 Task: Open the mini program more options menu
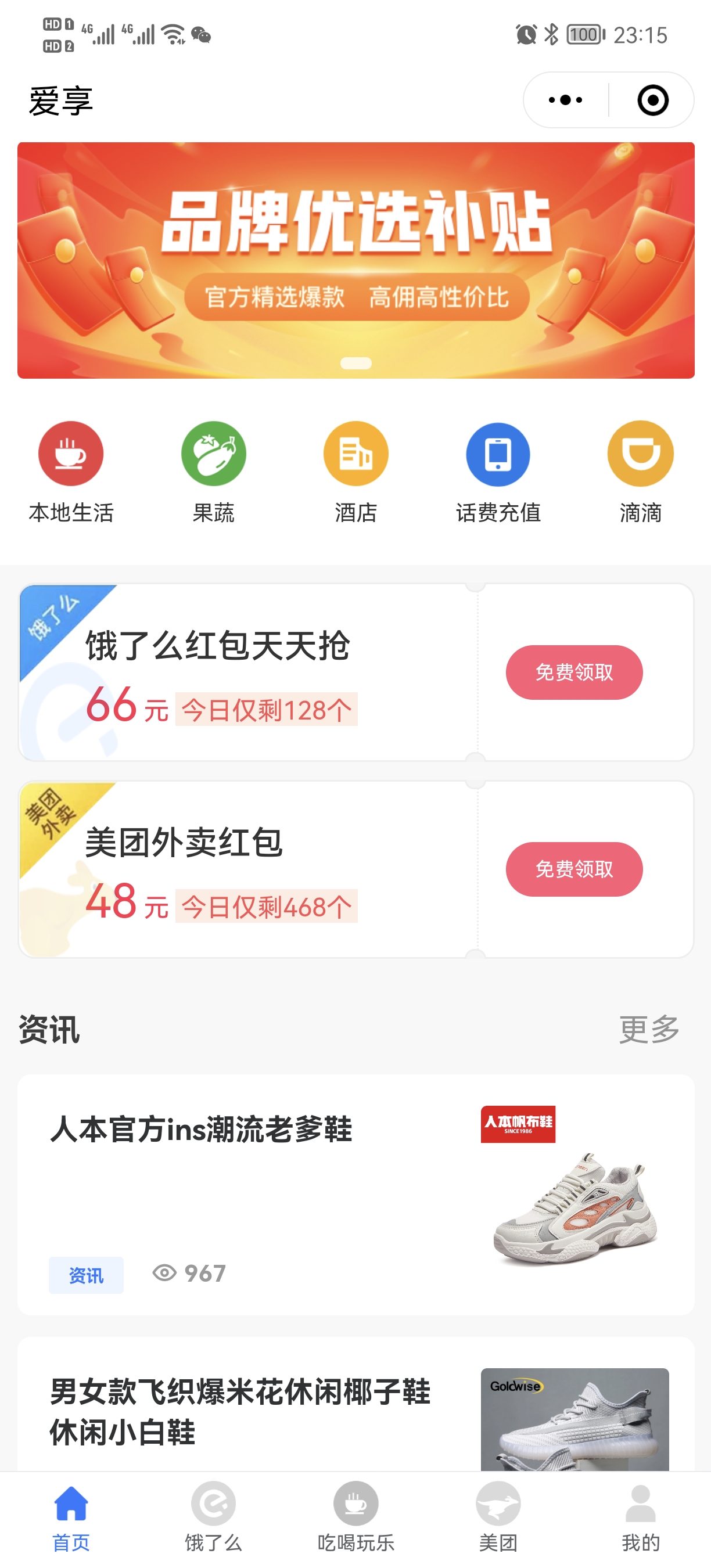point(565,100)
